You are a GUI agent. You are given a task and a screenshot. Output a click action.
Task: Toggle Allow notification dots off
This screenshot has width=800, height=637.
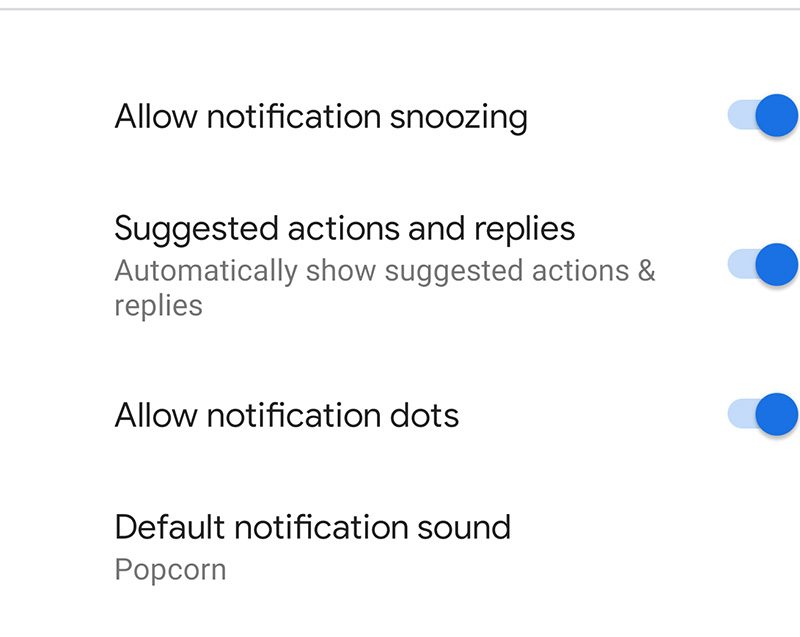762,414
